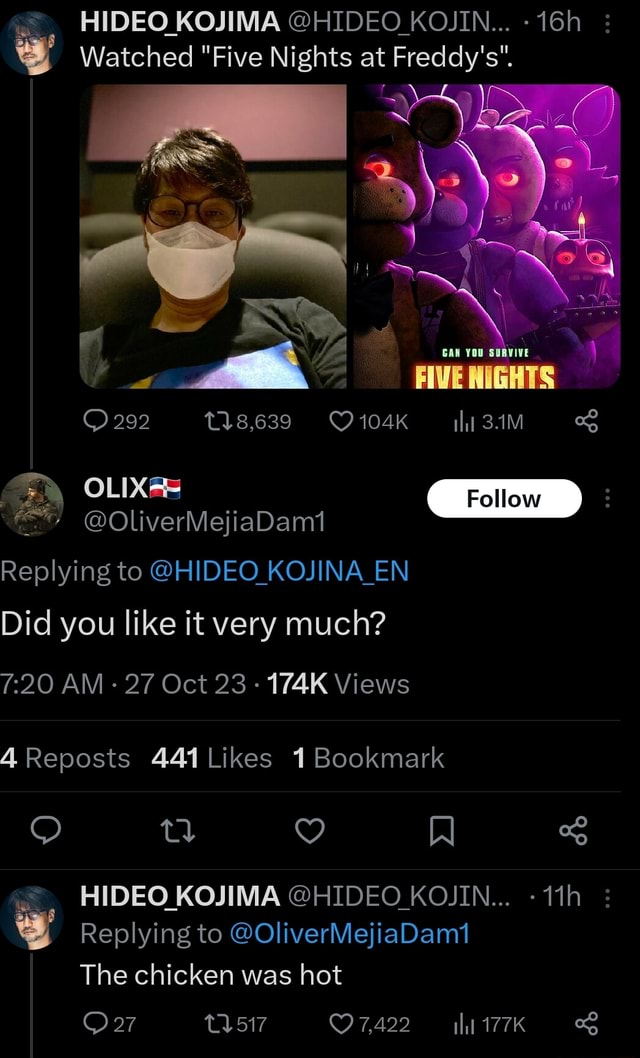The width and height of the screenshot is (640, 1058).
Task: Share OLIX's tweet
Action: 574,829
